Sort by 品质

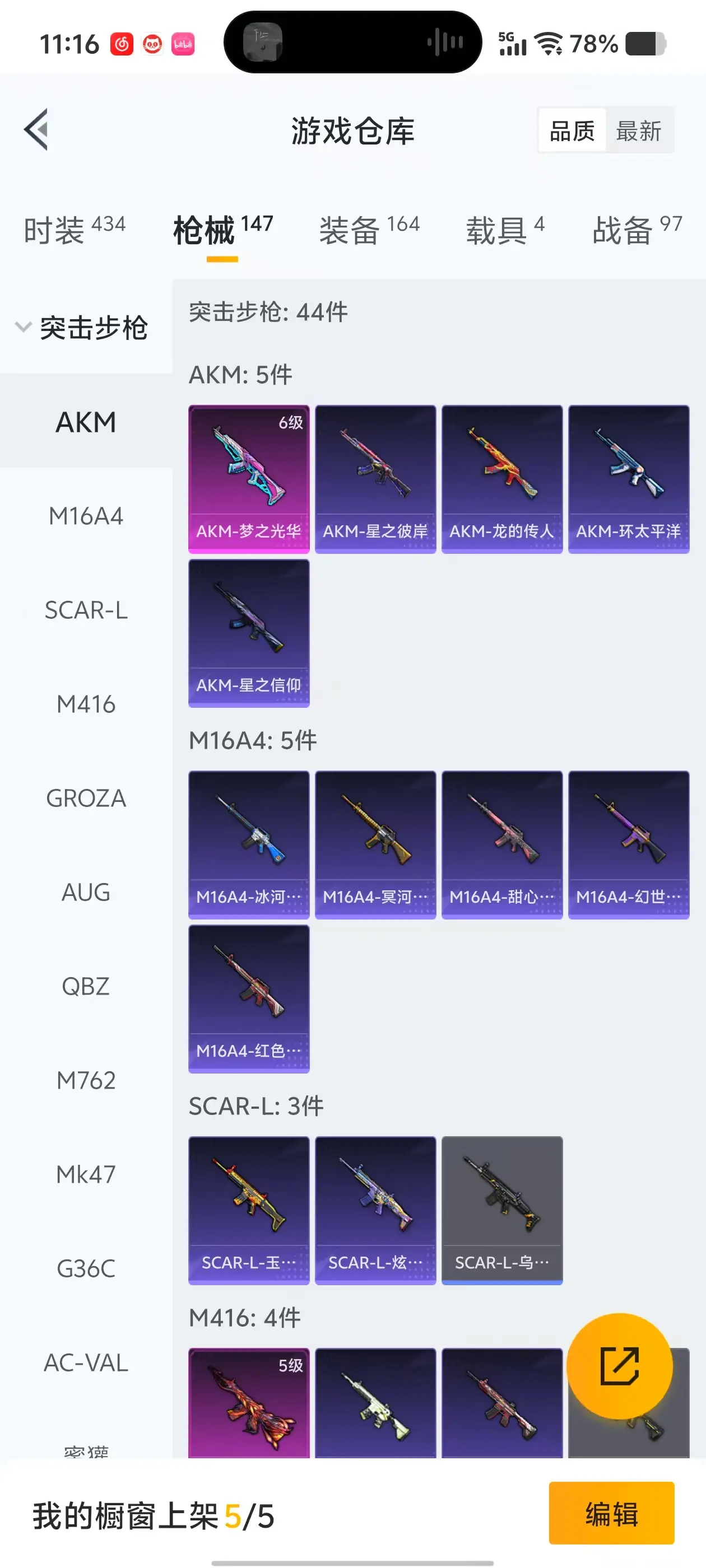tap(572, 131)
